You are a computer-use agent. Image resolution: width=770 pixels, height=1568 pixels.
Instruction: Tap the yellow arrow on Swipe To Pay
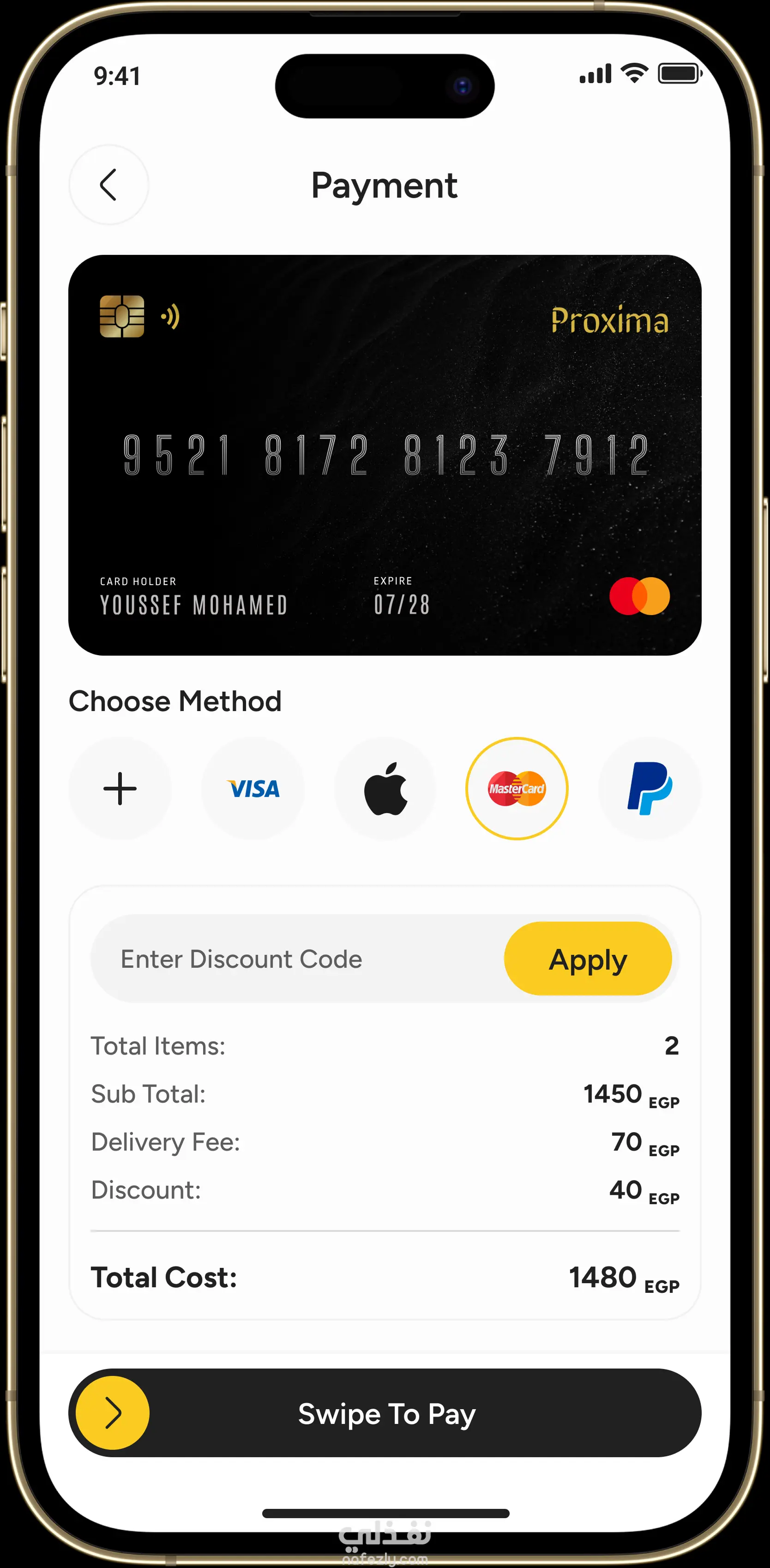(113, 1413)
